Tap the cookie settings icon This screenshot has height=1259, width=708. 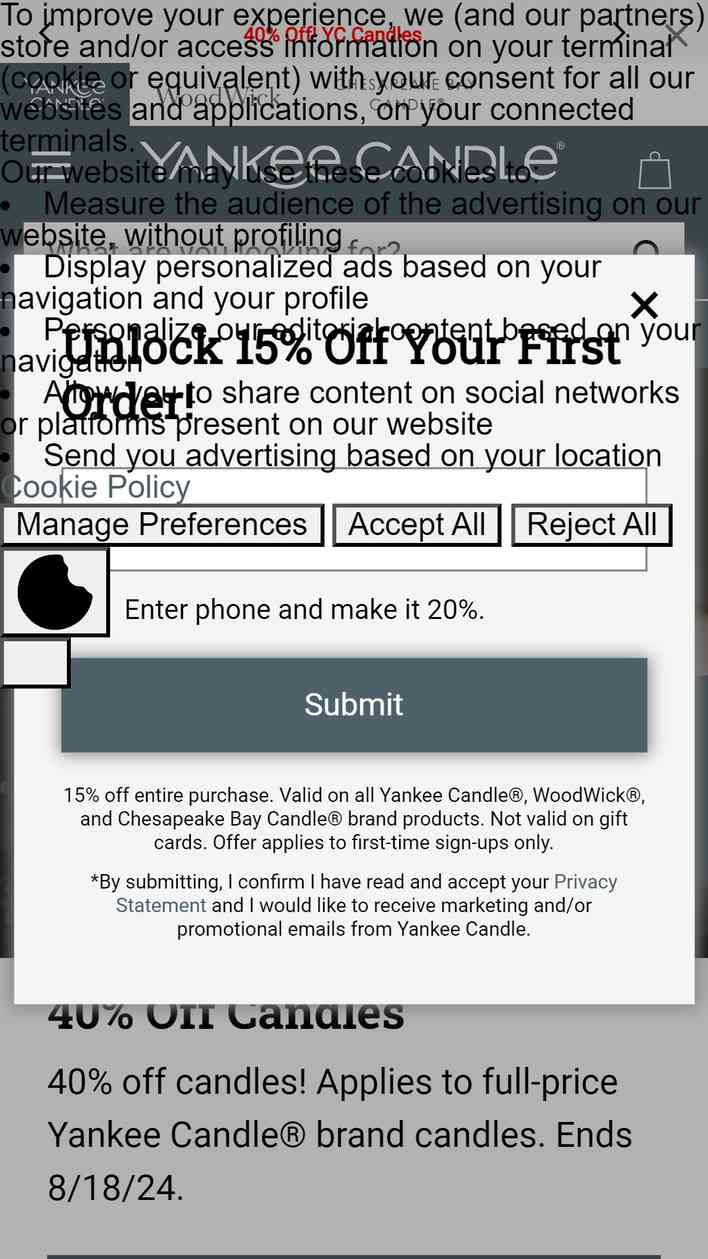pos(54,592)
